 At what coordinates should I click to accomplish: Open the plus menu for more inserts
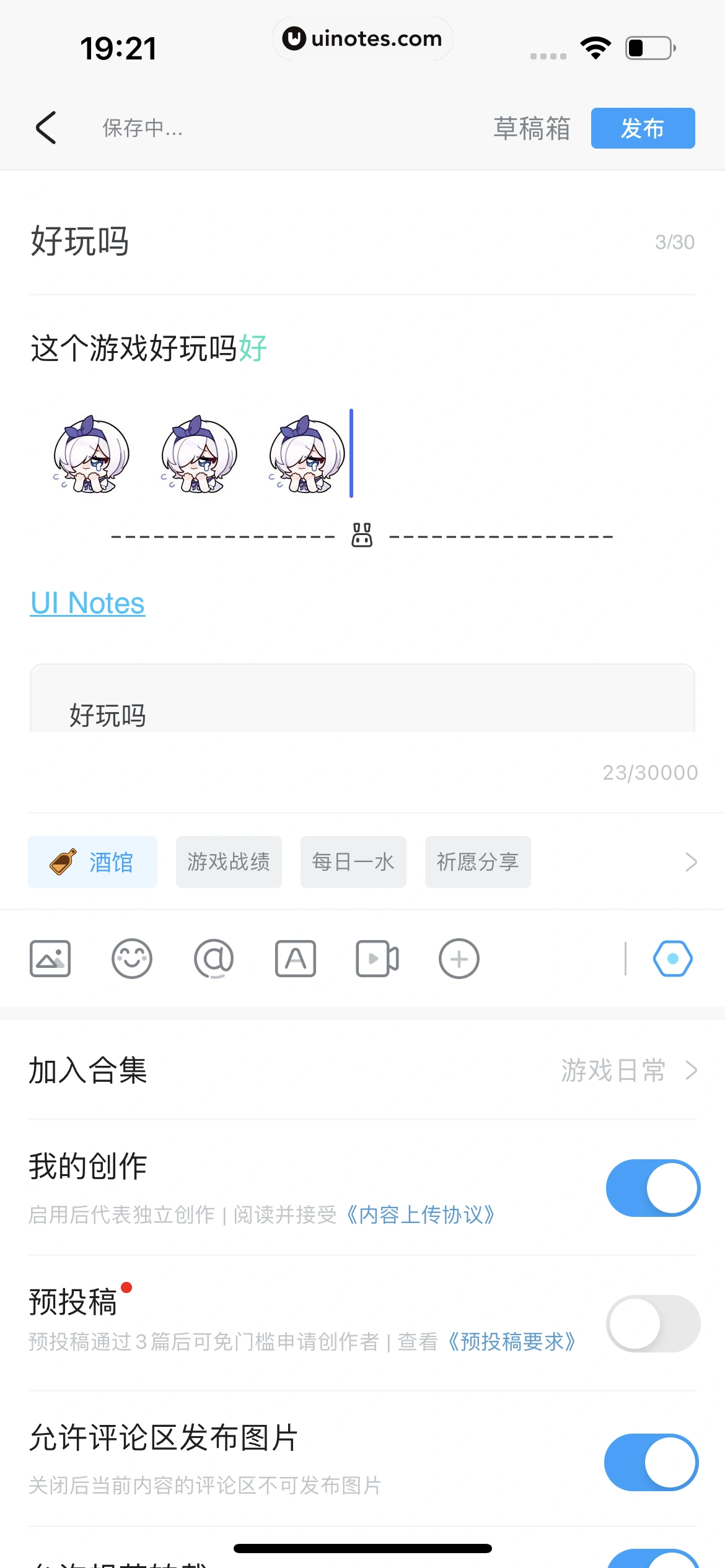click(x=459, y=959)
